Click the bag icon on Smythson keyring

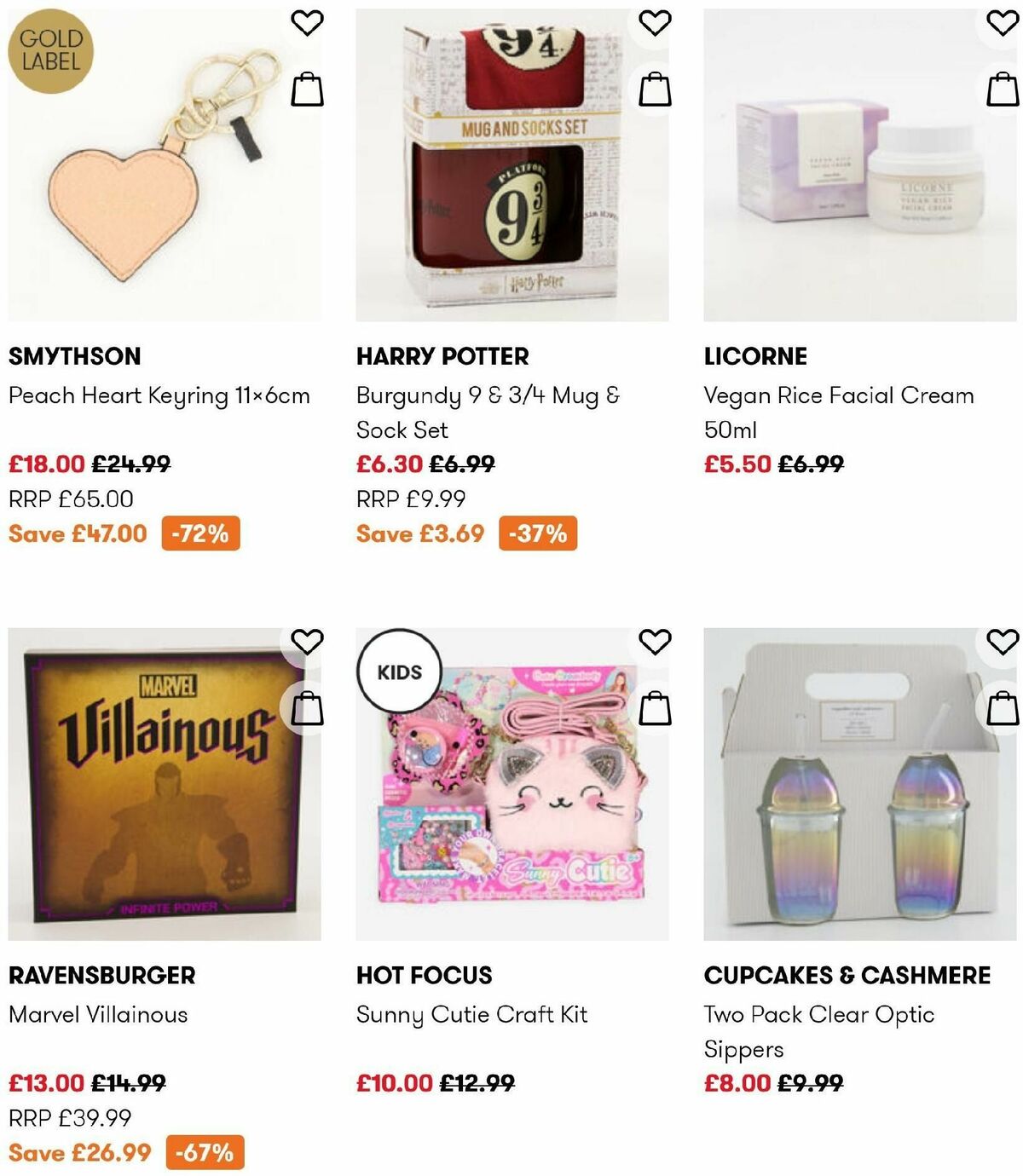click(x=308, y=90)
